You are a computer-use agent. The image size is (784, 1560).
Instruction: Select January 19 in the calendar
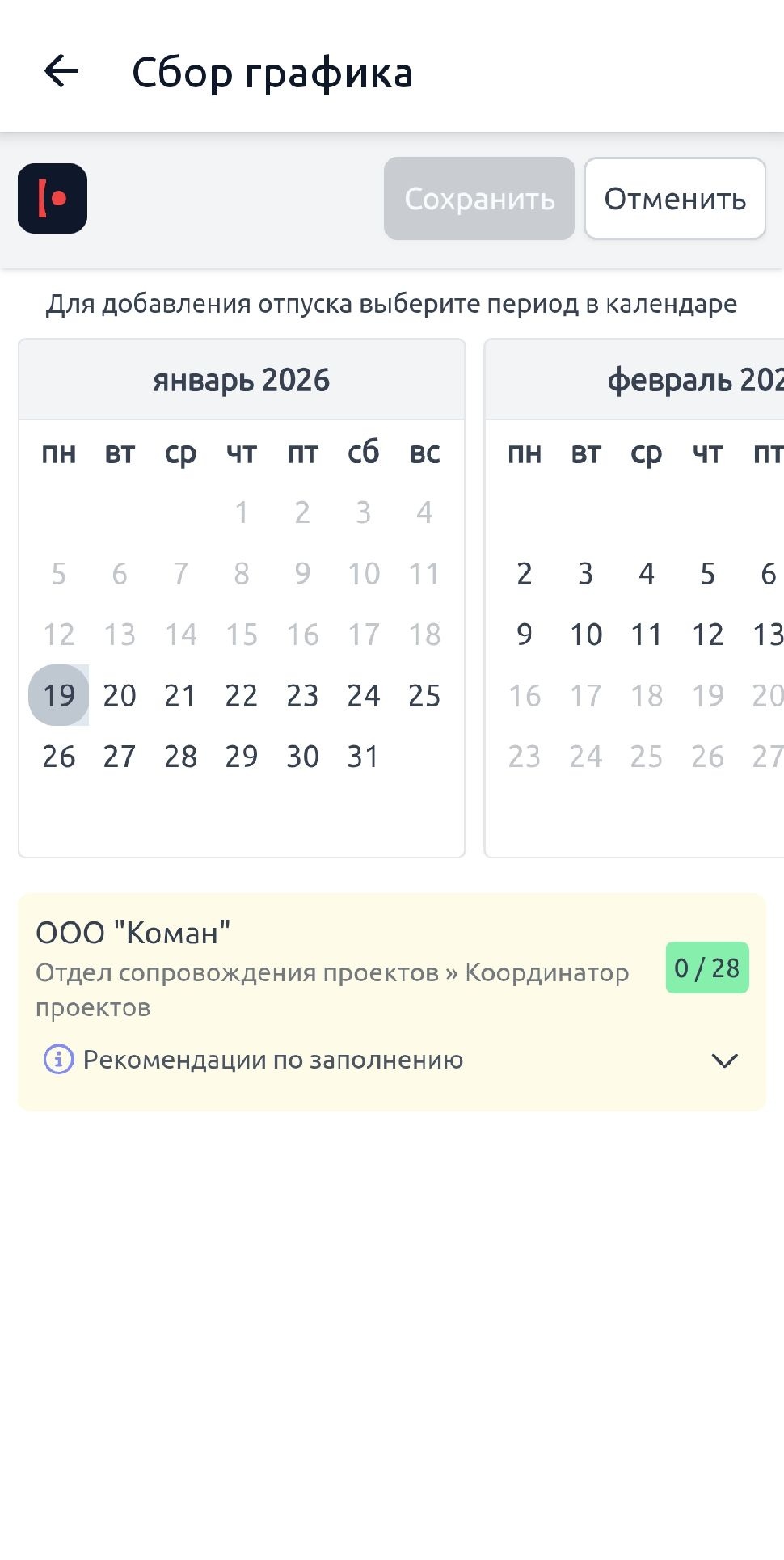click(x=59, y=695)
